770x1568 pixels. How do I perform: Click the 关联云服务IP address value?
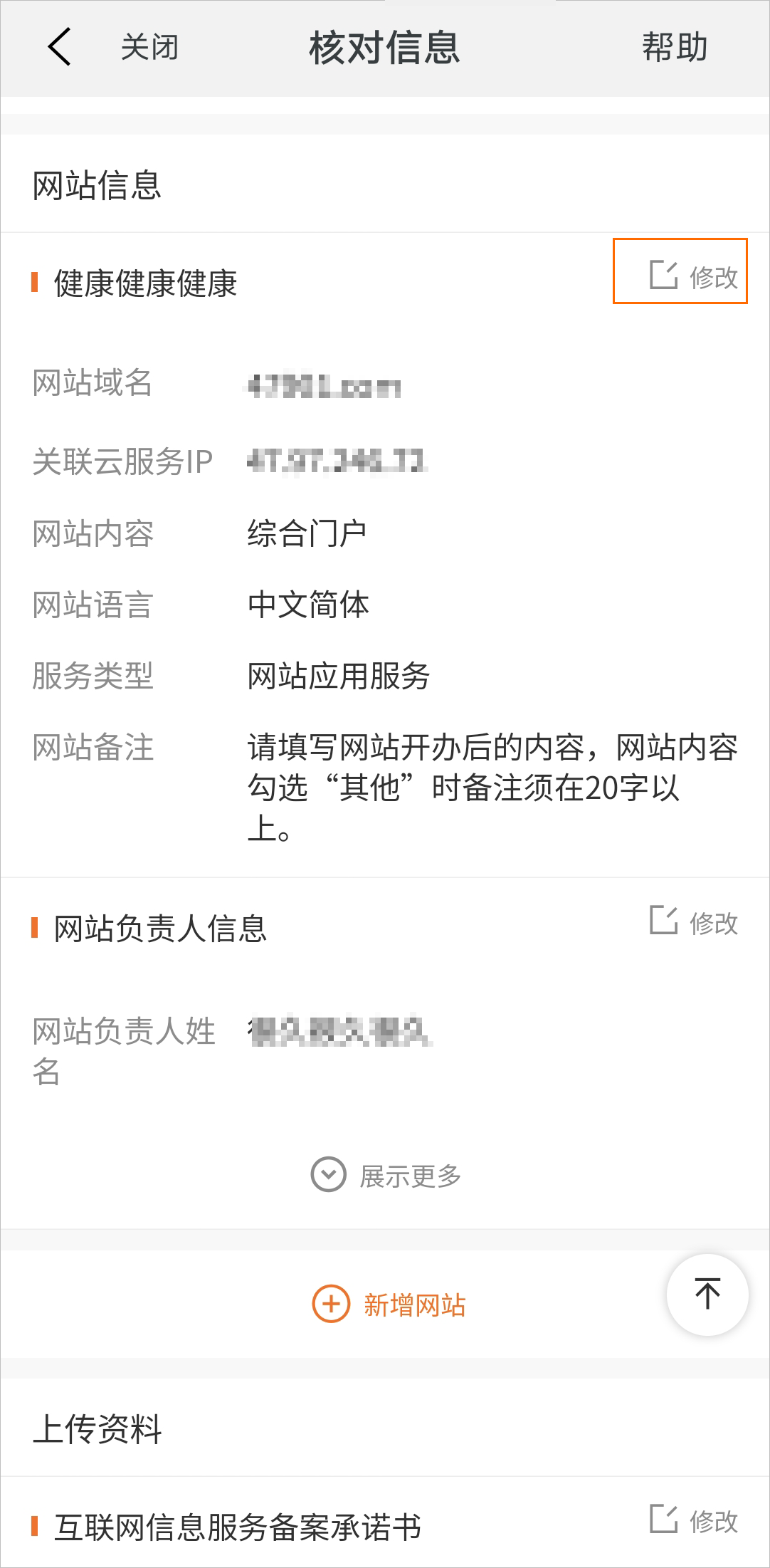[337, 461]
